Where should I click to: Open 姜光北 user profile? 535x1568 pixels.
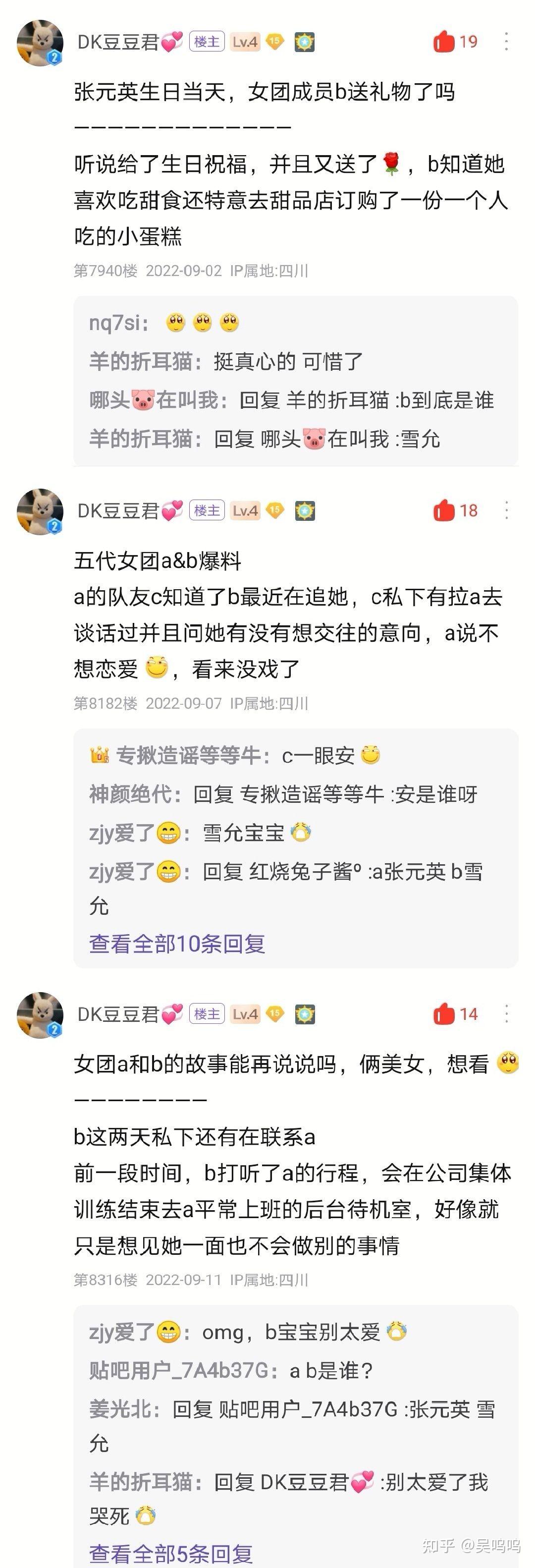(123, 1409)
